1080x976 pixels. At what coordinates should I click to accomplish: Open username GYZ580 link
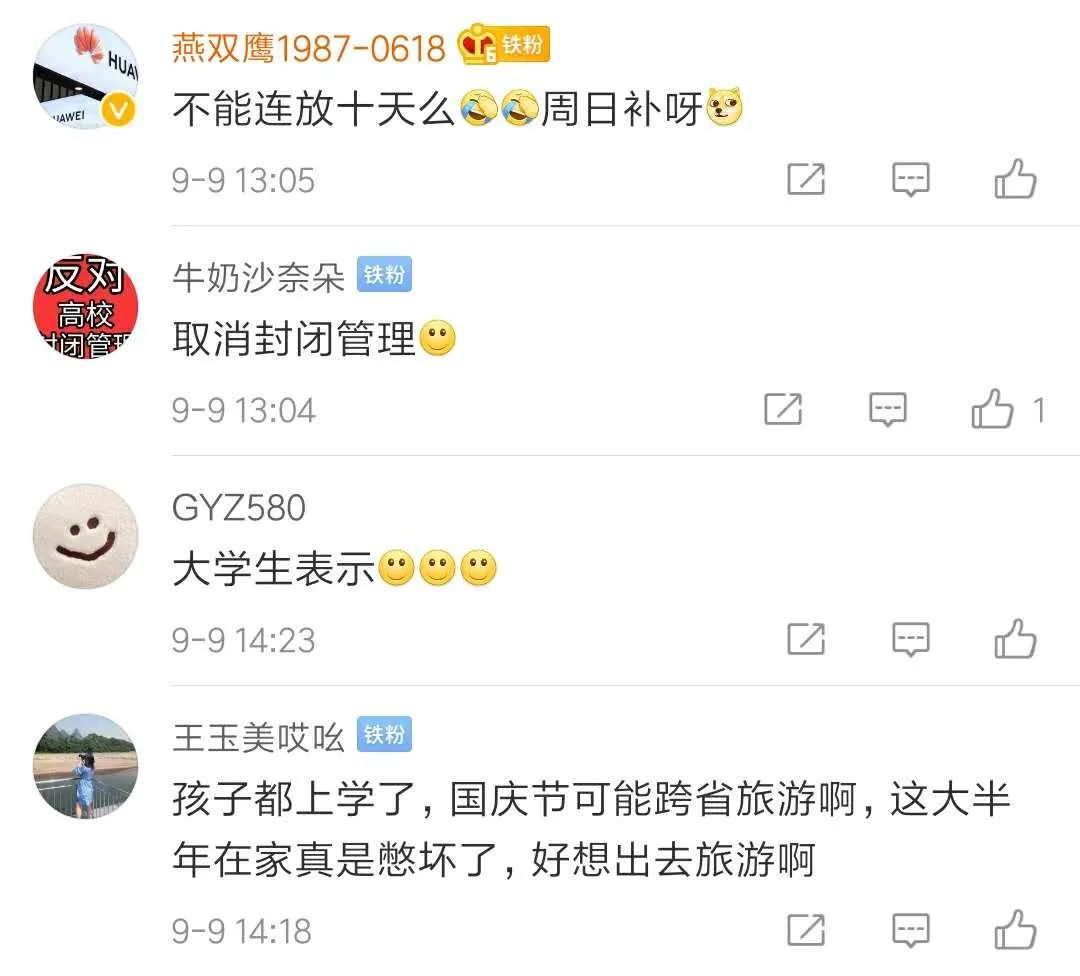coord(239,507)
